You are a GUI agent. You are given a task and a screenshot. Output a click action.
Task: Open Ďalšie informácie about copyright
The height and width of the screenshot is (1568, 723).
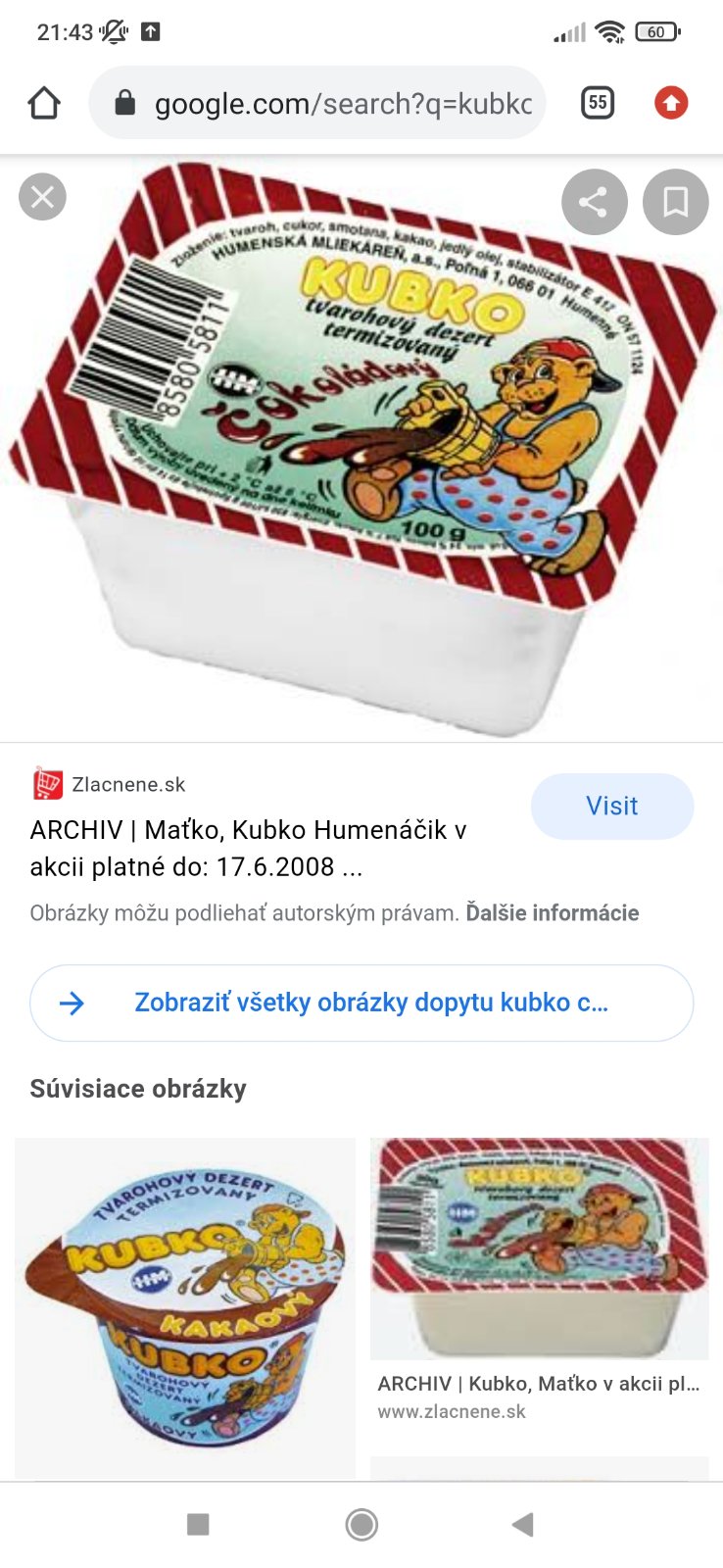(x=552, y=913)
